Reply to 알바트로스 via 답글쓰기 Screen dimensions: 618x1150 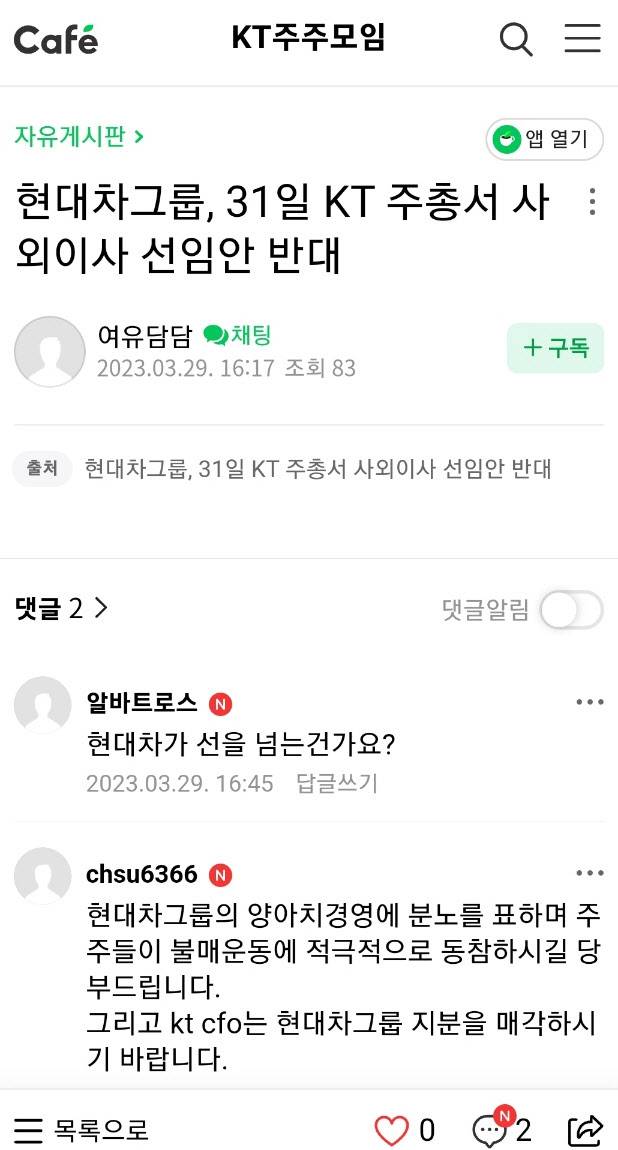click(337, 783)
